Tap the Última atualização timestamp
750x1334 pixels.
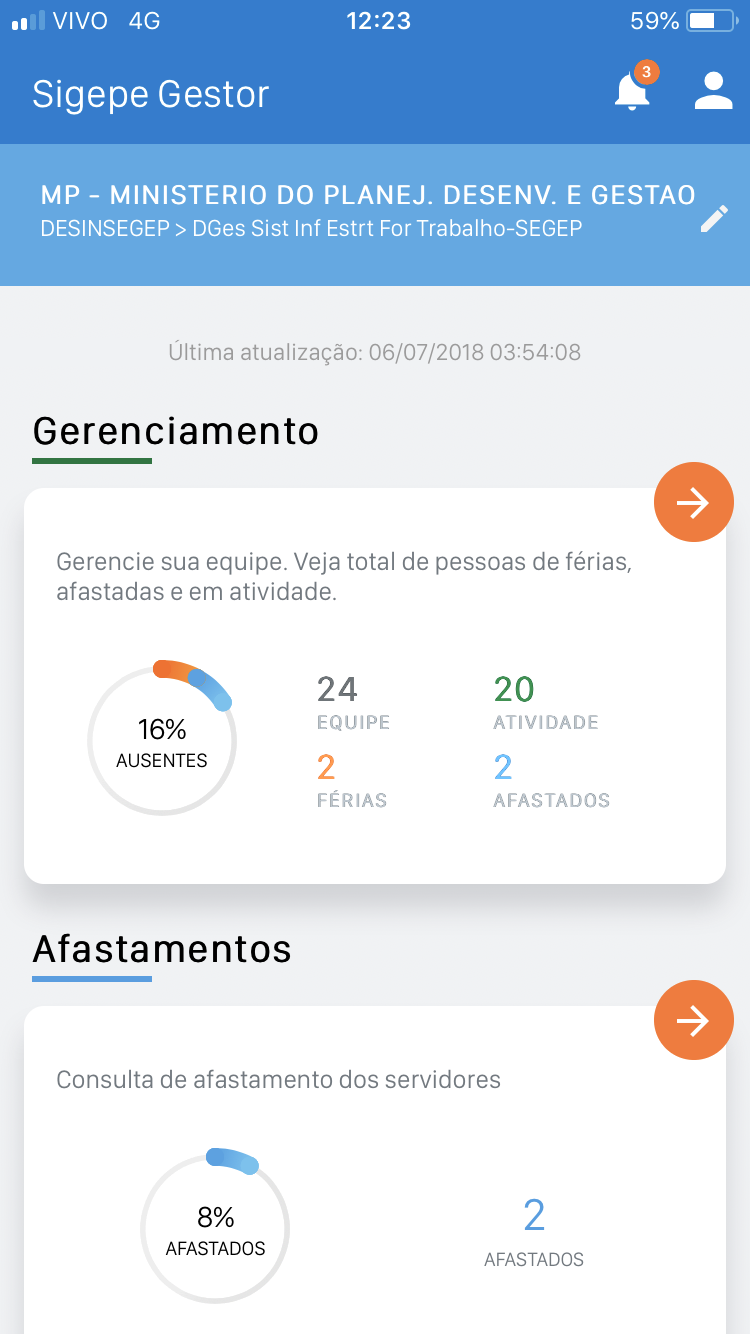[x=375, y=352]
